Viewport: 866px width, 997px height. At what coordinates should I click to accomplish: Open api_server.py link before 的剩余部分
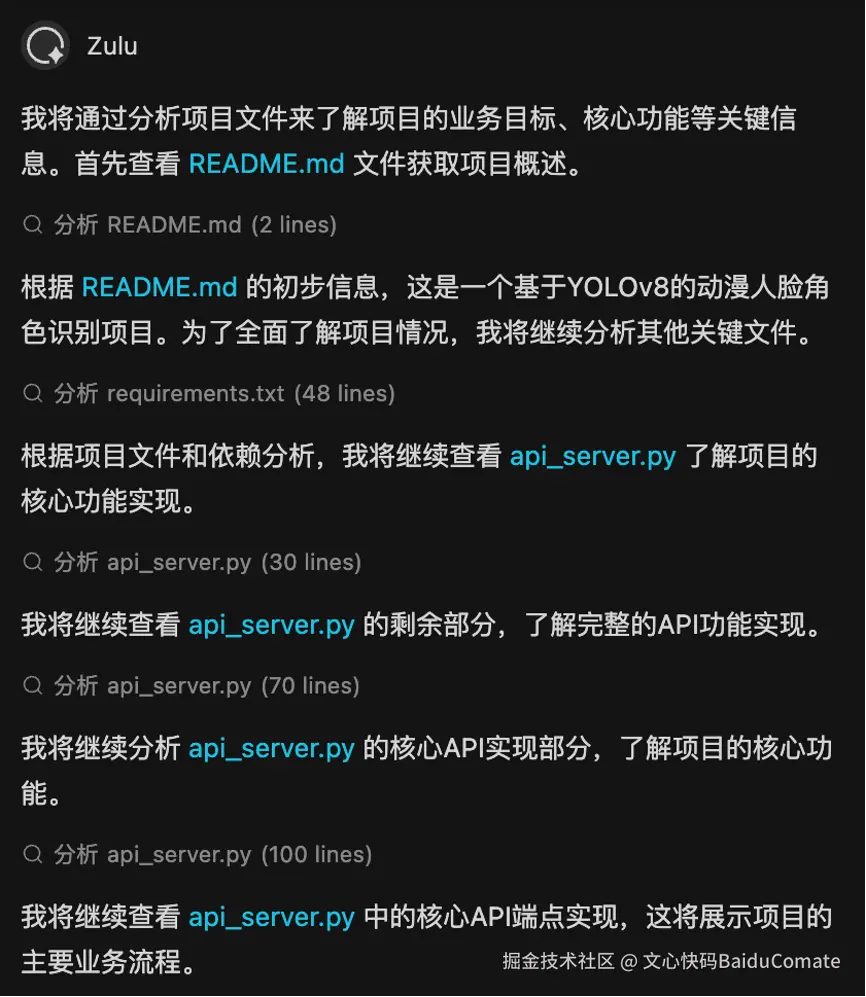coord(271,625)
